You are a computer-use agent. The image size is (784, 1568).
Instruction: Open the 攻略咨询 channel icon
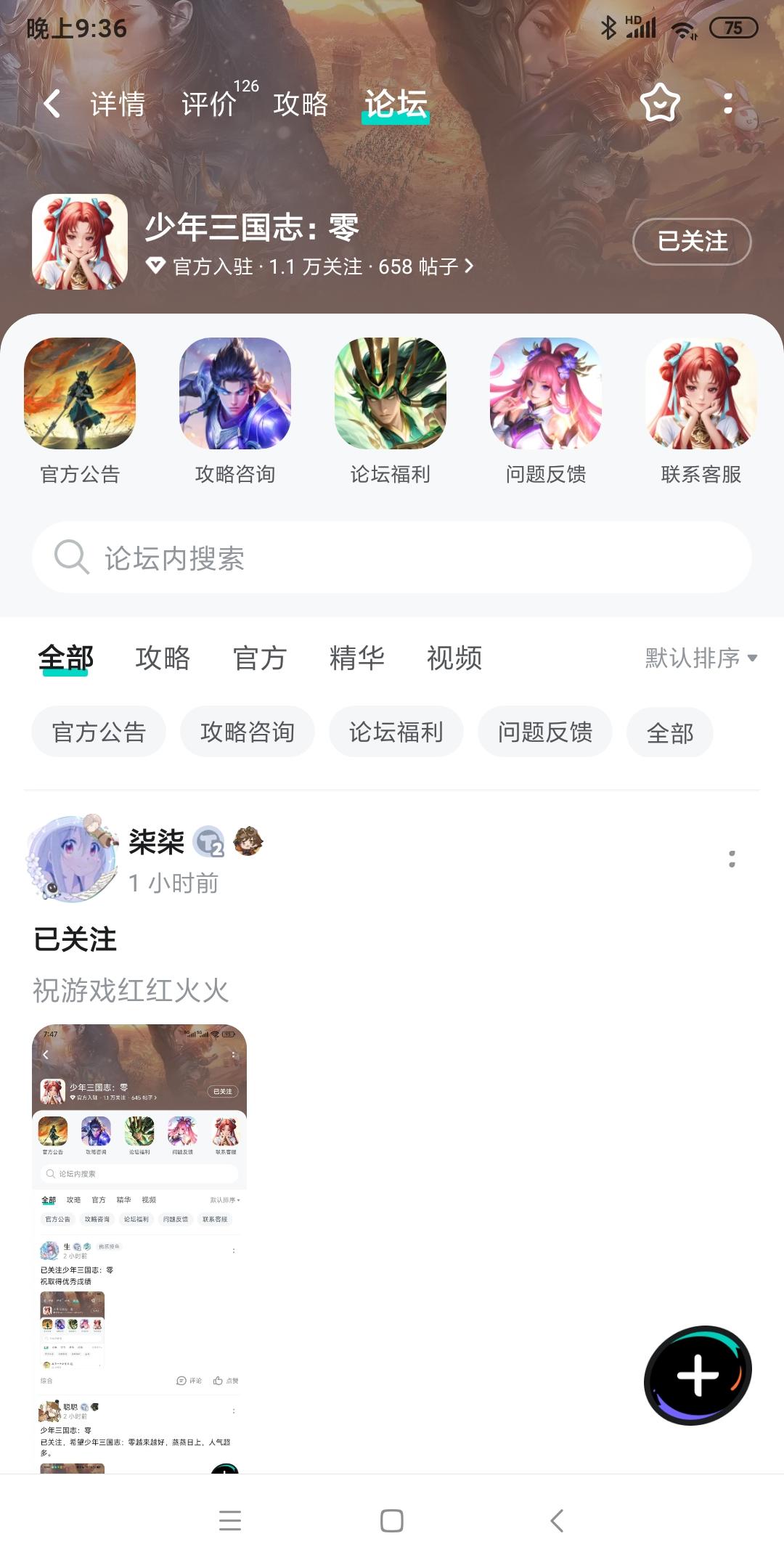click(x=235, y=394)
